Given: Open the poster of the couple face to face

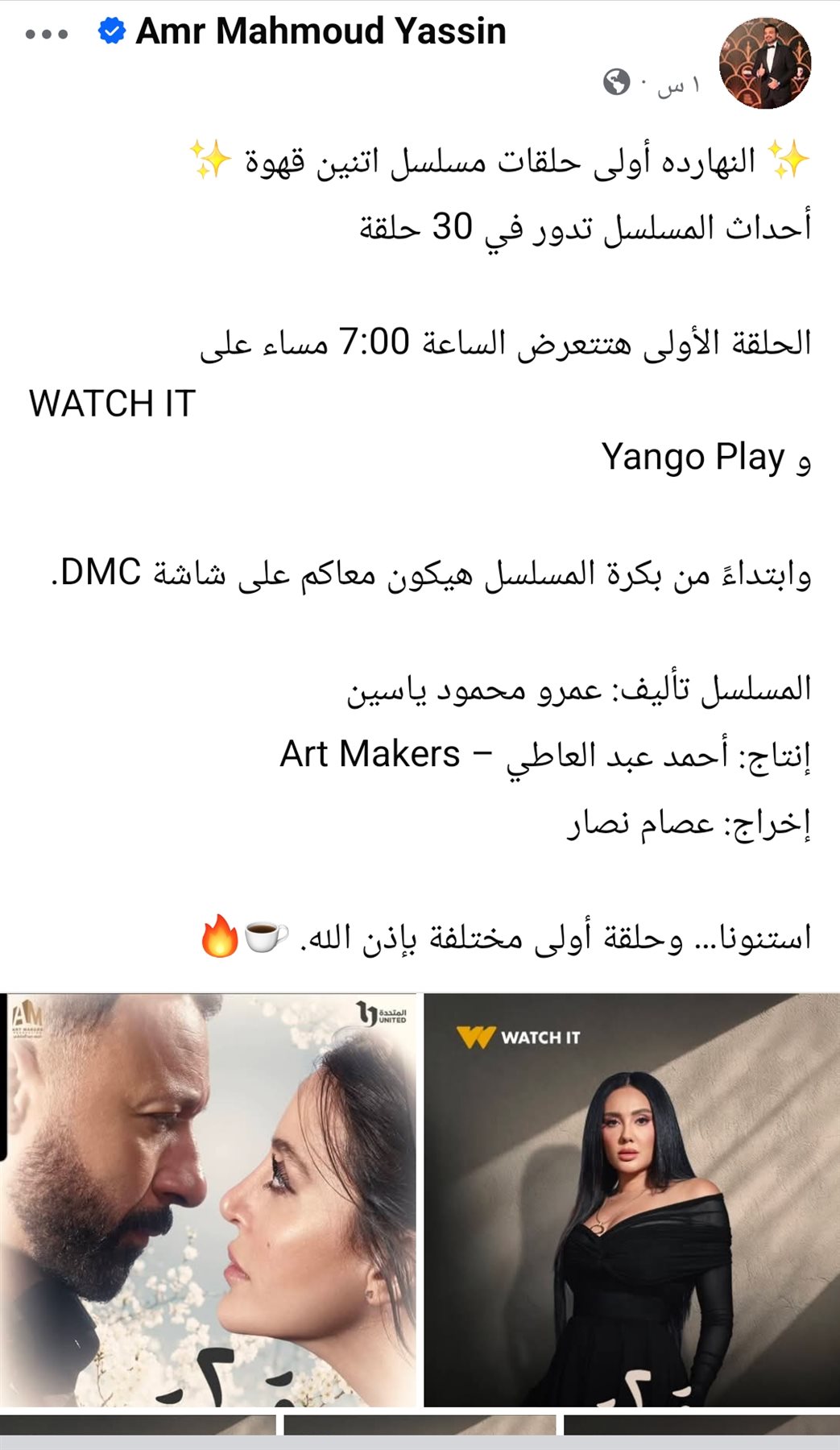Looking at the screenshot, I should (209, 1199).
